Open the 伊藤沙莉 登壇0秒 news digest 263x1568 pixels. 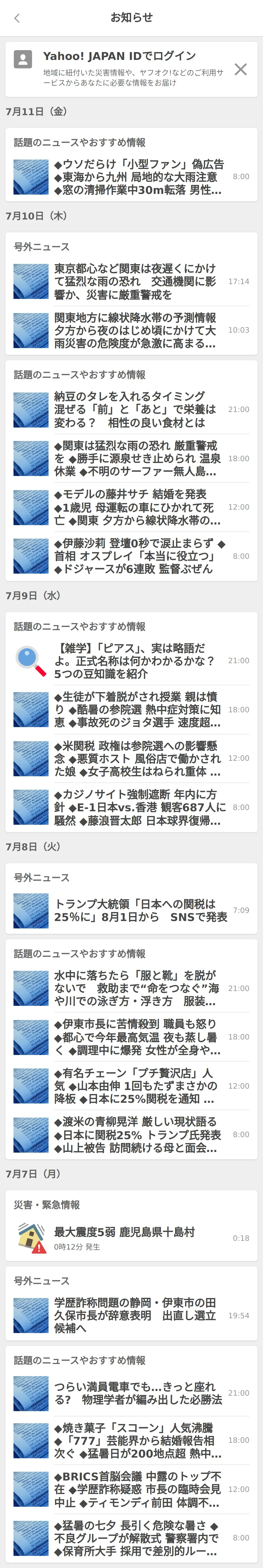[x=139, y=556]
